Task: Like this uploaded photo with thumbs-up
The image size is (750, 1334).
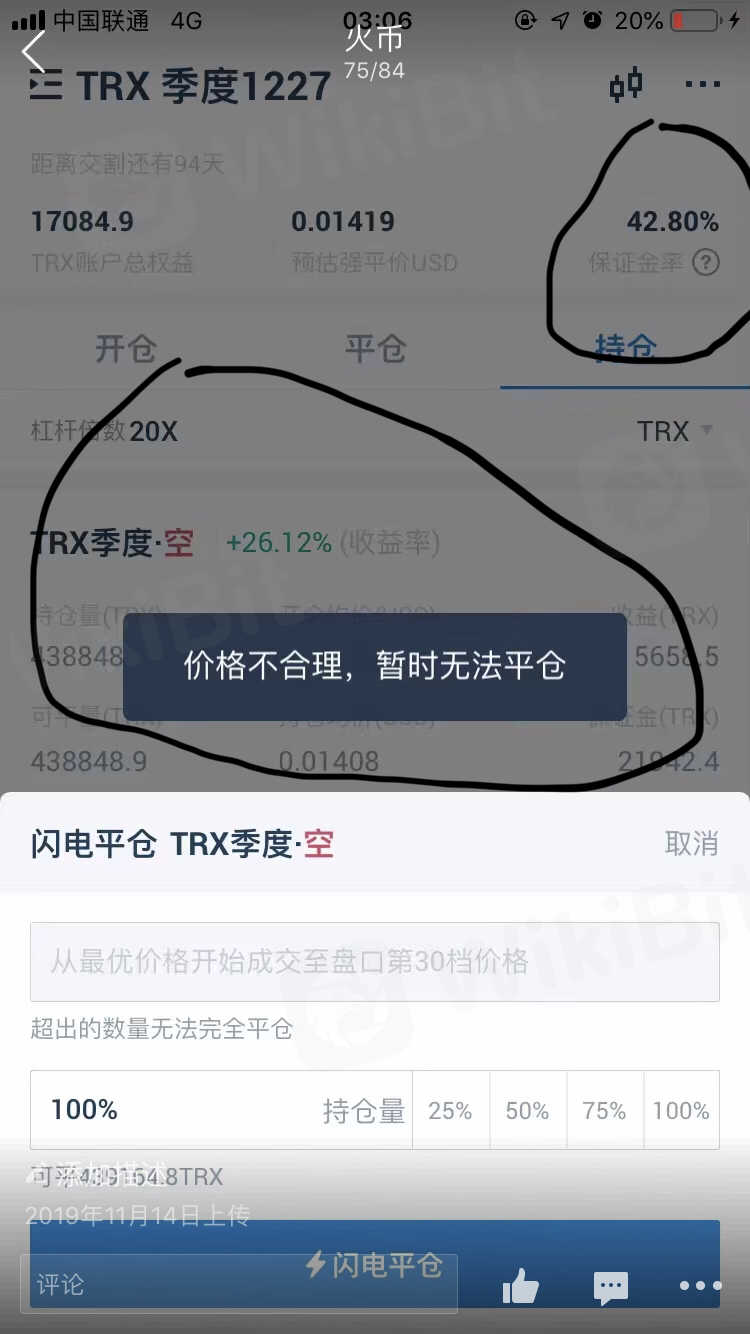Action: [521, 1286]
